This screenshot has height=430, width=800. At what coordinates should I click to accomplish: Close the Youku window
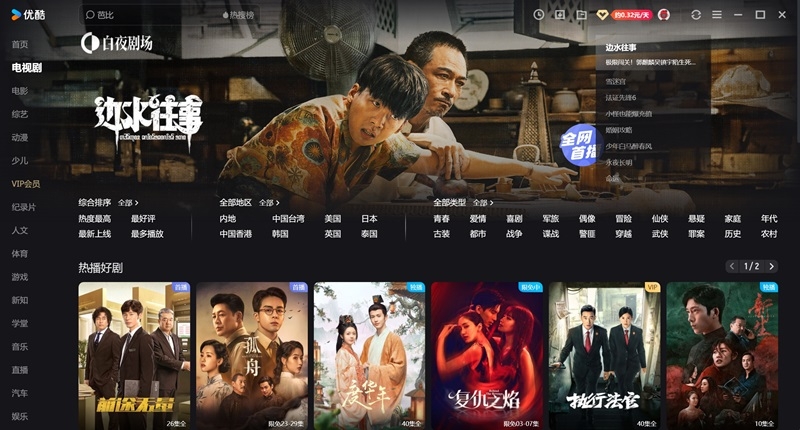tap(783, 15)
